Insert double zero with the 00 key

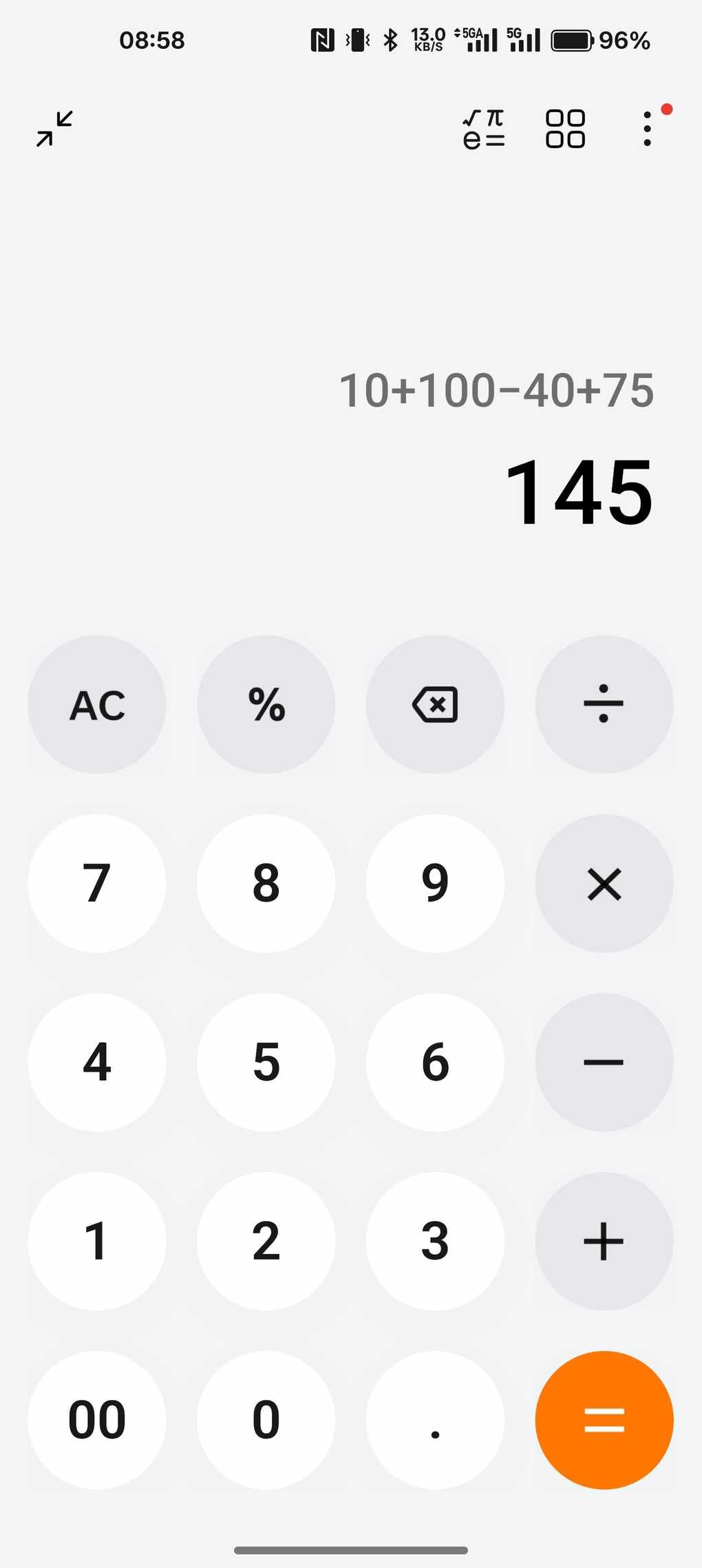coord(97,1420)
